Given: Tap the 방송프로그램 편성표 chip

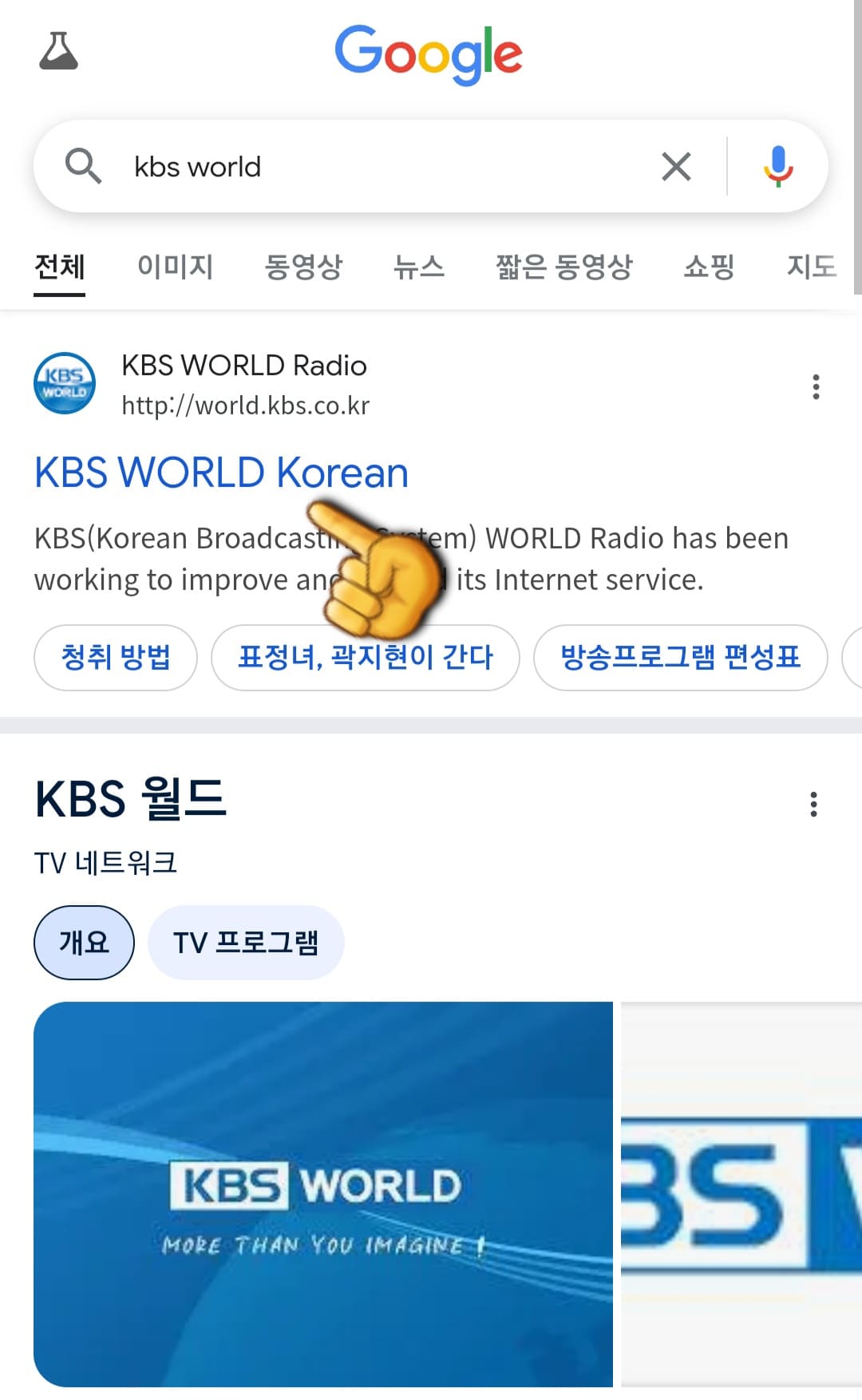Looking at the screenshot, I should pos(681,657).
